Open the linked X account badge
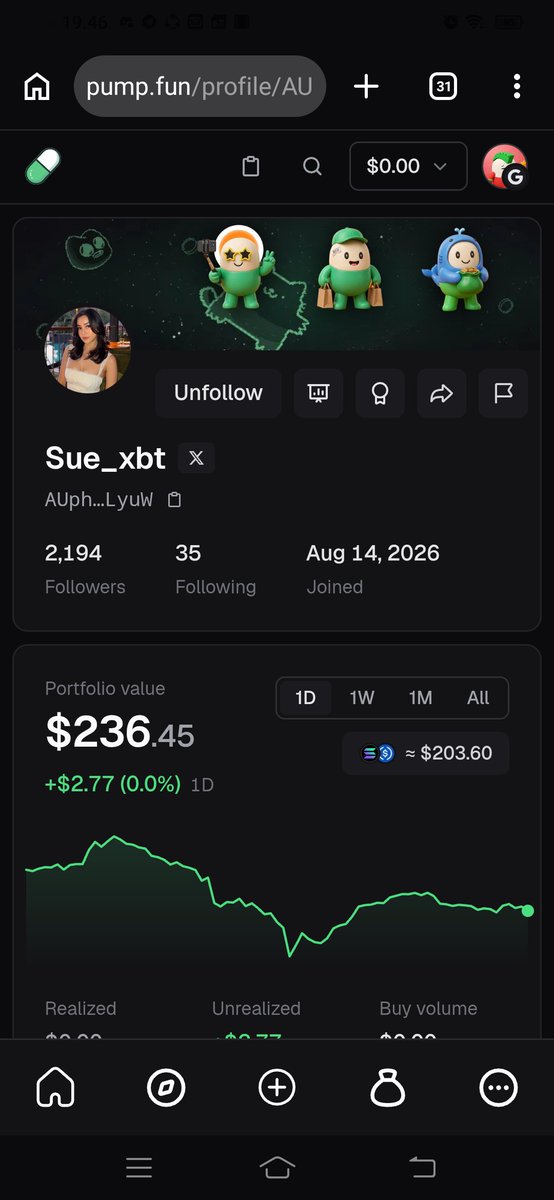This screenshot has height=1200, width=554. pos(196,458)
